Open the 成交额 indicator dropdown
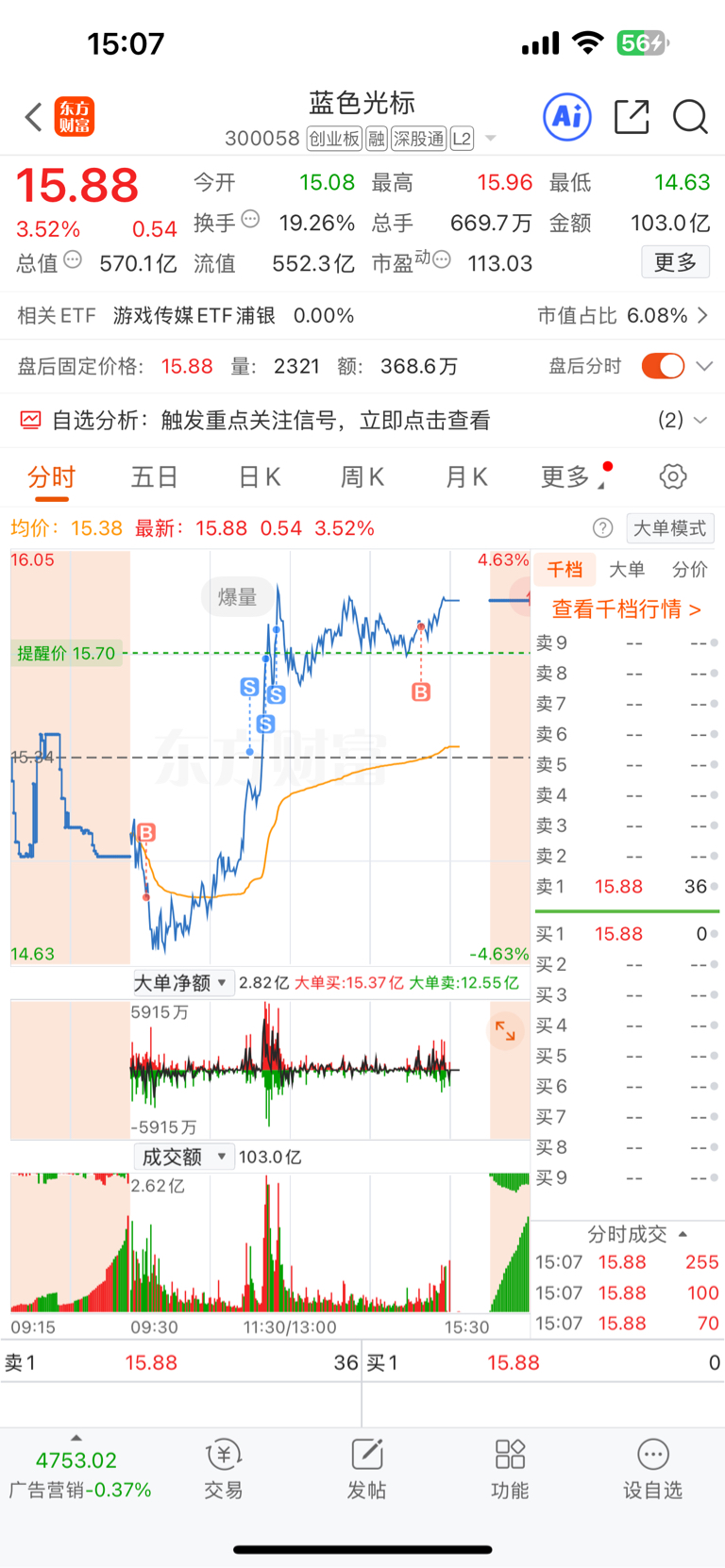The height and width of the screenshot is (1568, 725). click(183, 1157)
